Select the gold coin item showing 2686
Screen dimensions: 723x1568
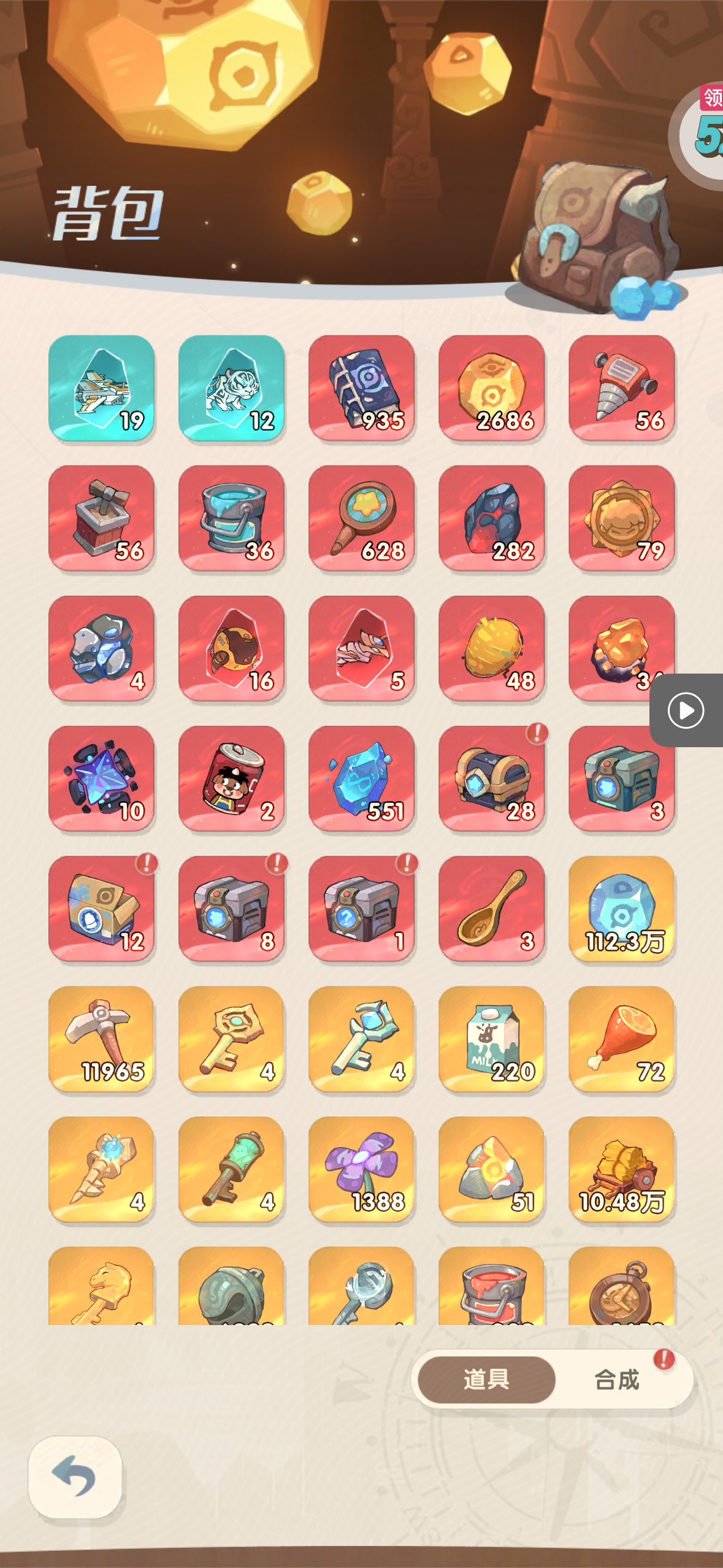[491, 388]
